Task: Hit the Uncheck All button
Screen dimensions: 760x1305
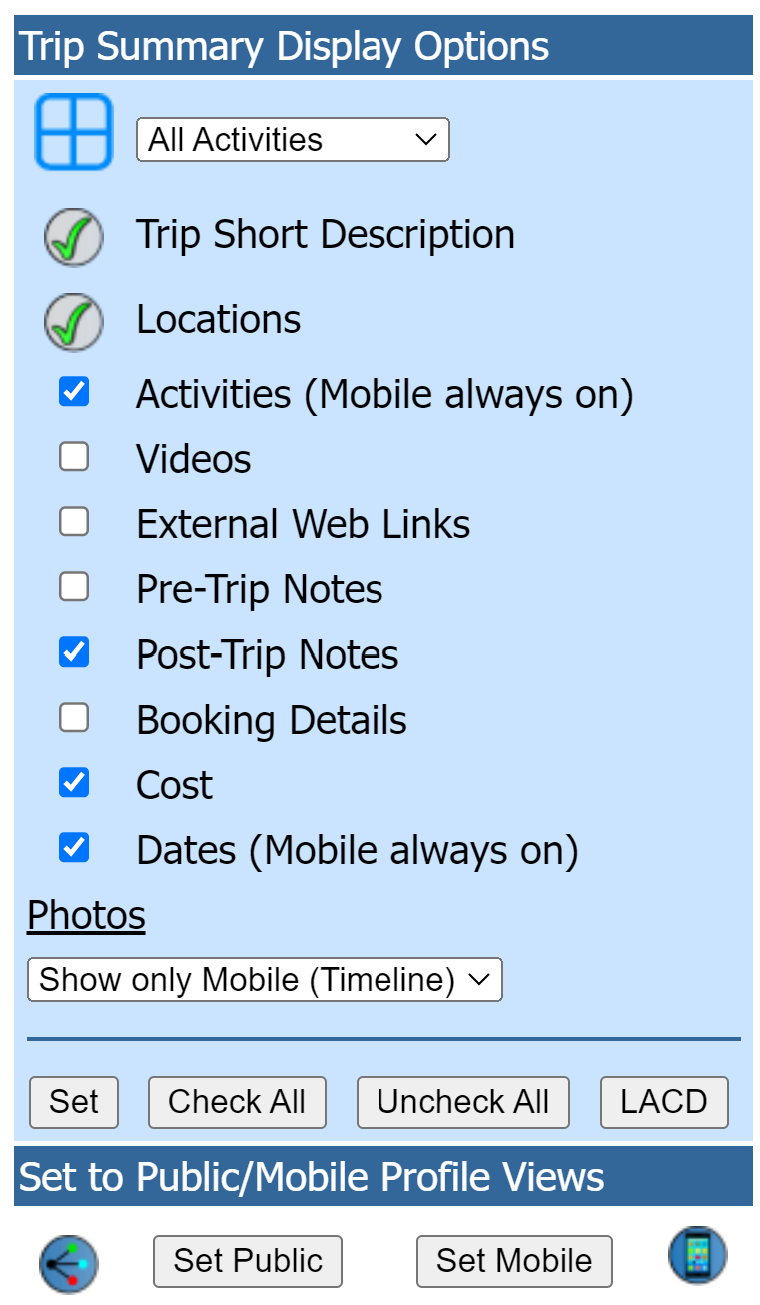Action: [x=463, y=1102]
